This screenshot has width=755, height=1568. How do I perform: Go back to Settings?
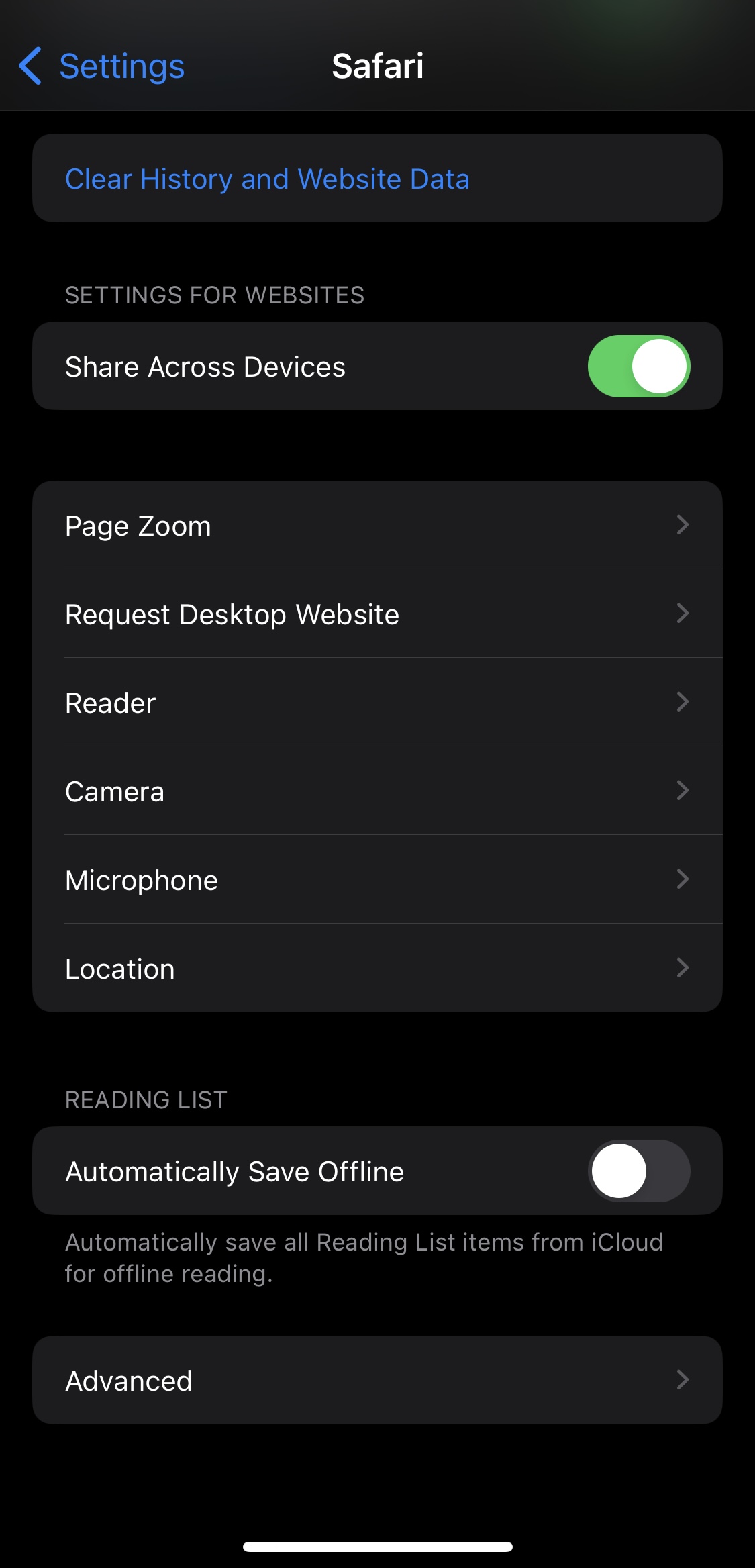tap(101, 66)
